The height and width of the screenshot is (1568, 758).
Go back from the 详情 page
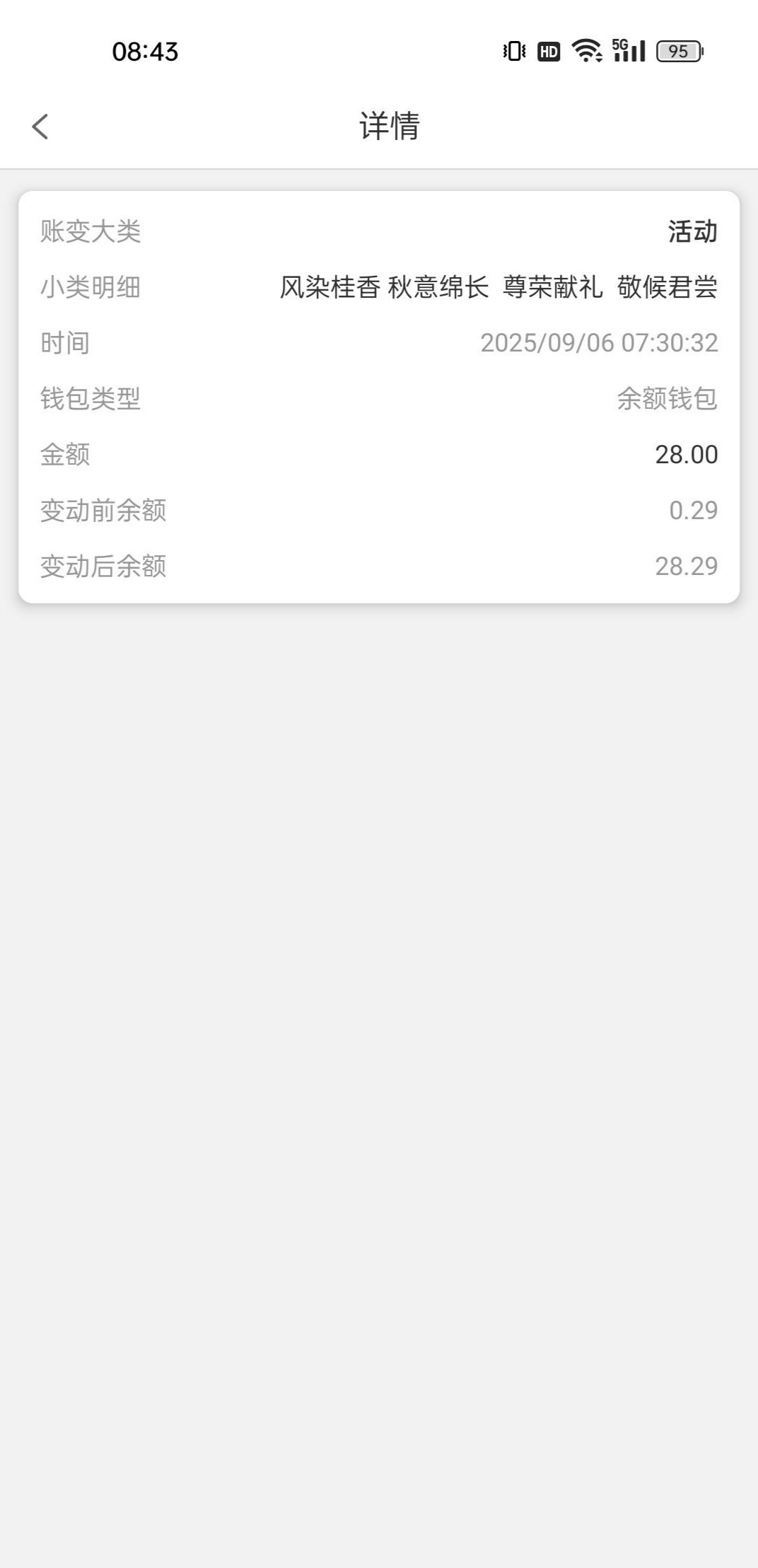pos(40,127)
